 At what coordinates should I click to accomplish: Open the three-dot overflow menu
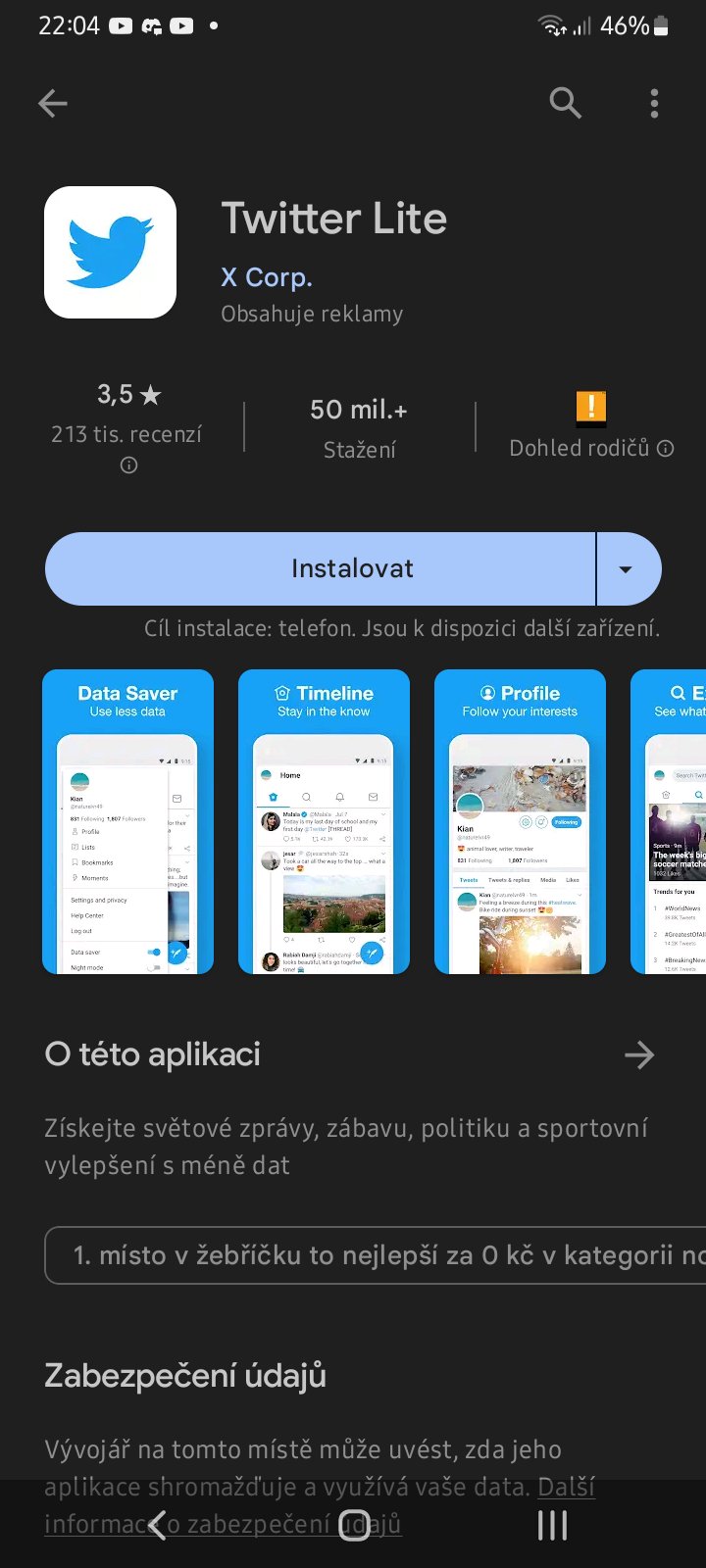(x=654, y=103)
